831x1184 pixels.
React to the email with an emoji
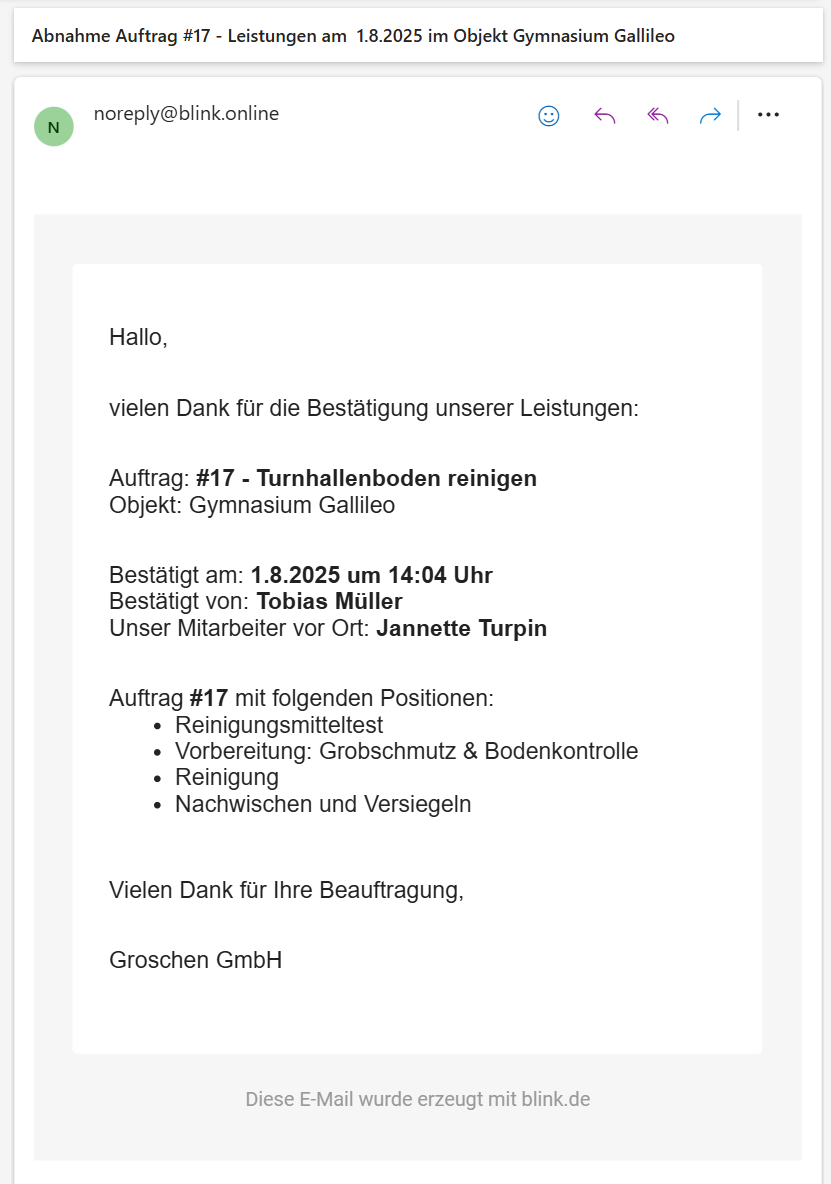click(x=548, y=116)
